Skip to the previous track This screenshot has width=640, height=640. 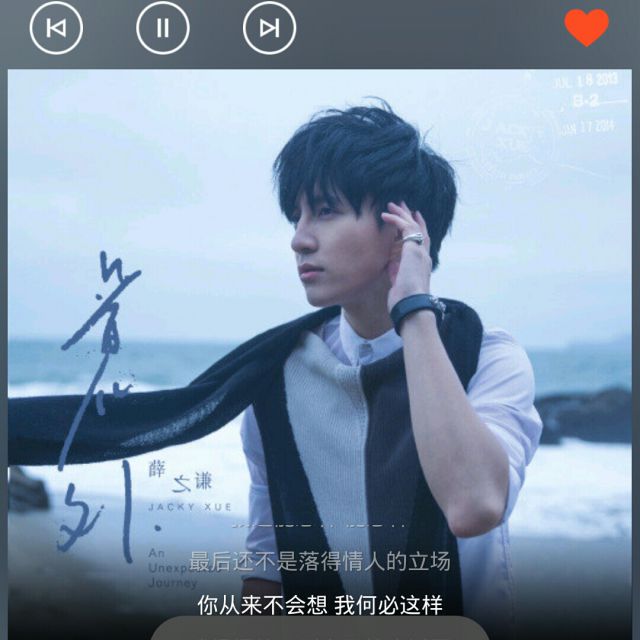pos(56,28)
